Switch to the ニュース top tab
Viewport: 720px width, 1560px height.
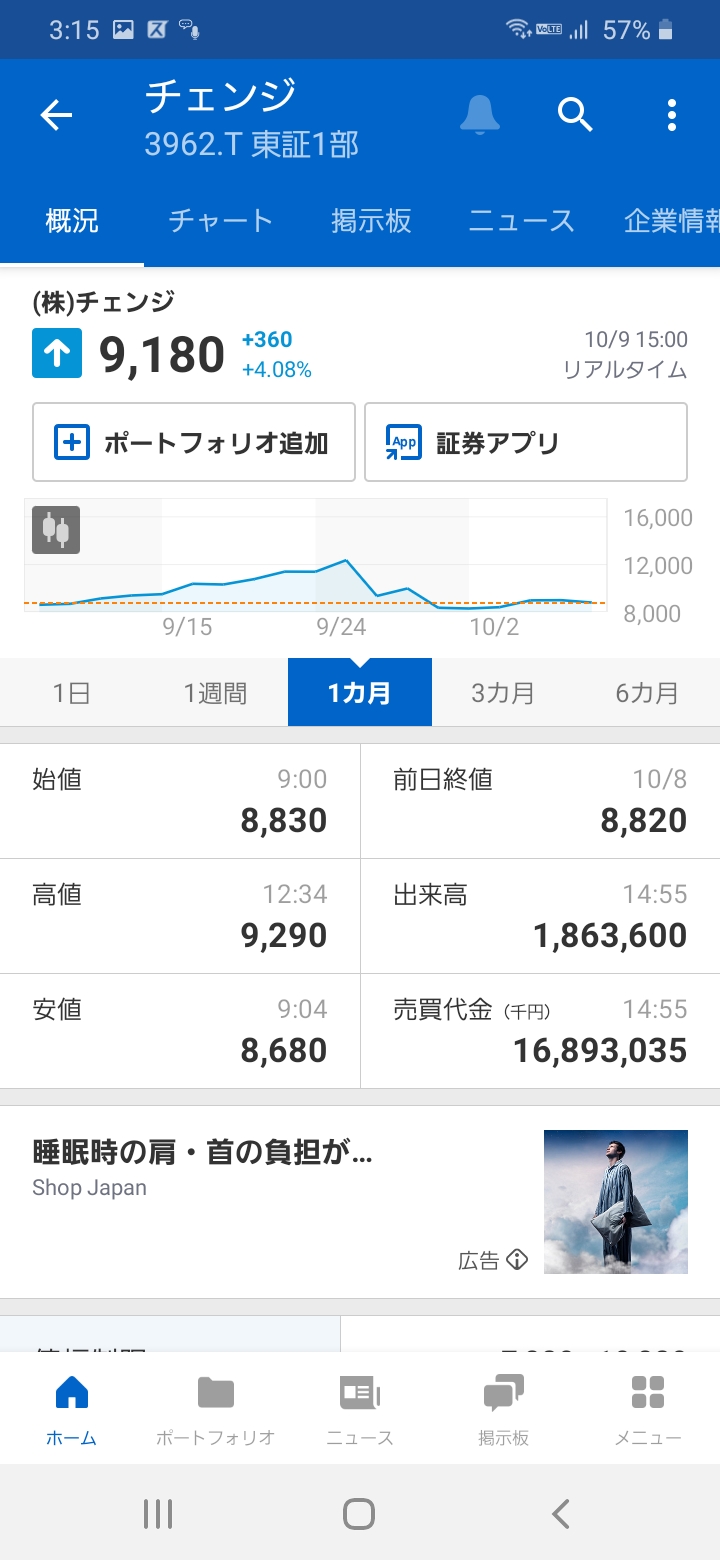tap(521, 221)
